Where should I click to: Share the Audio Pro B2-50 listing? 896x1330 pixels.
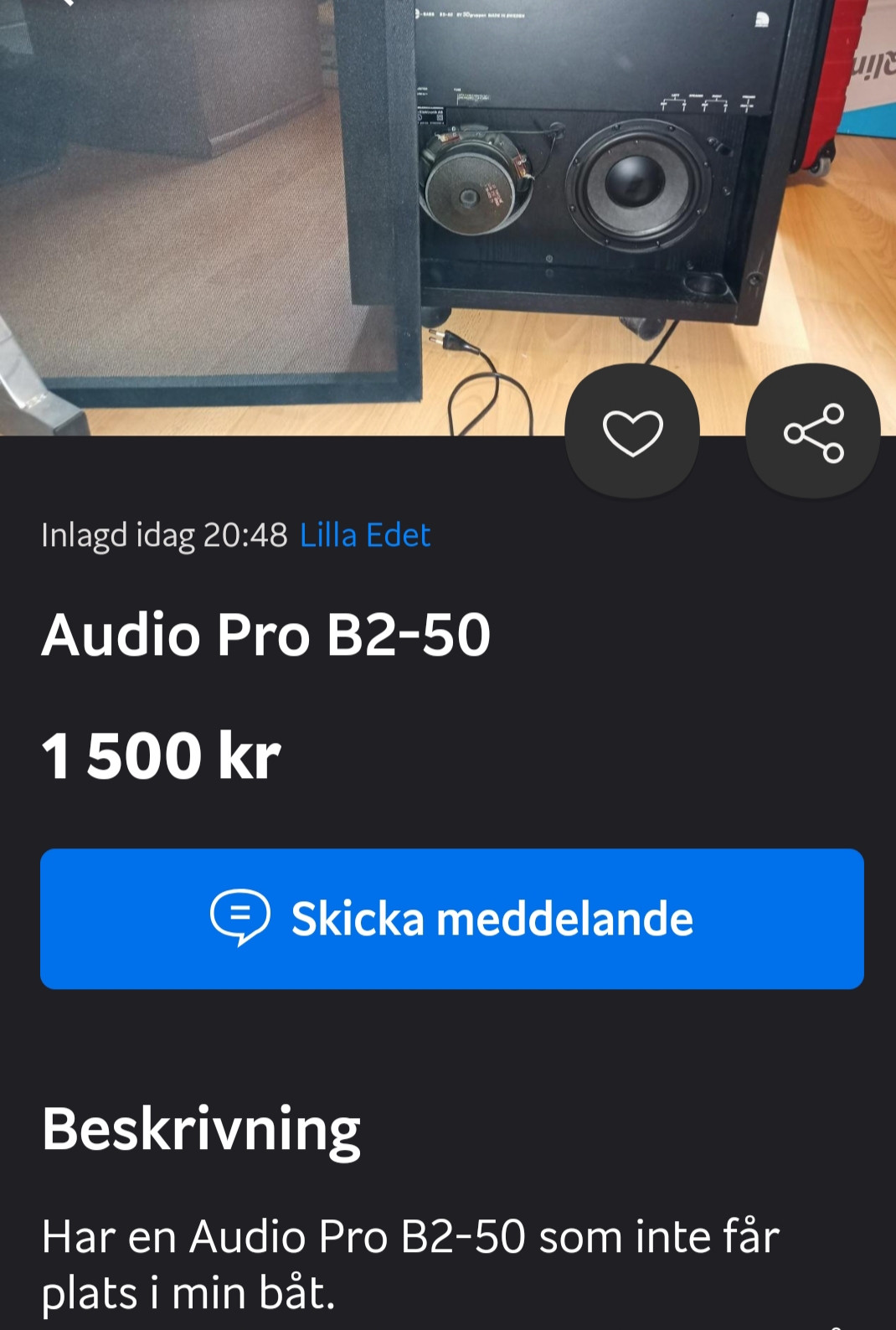813,432
